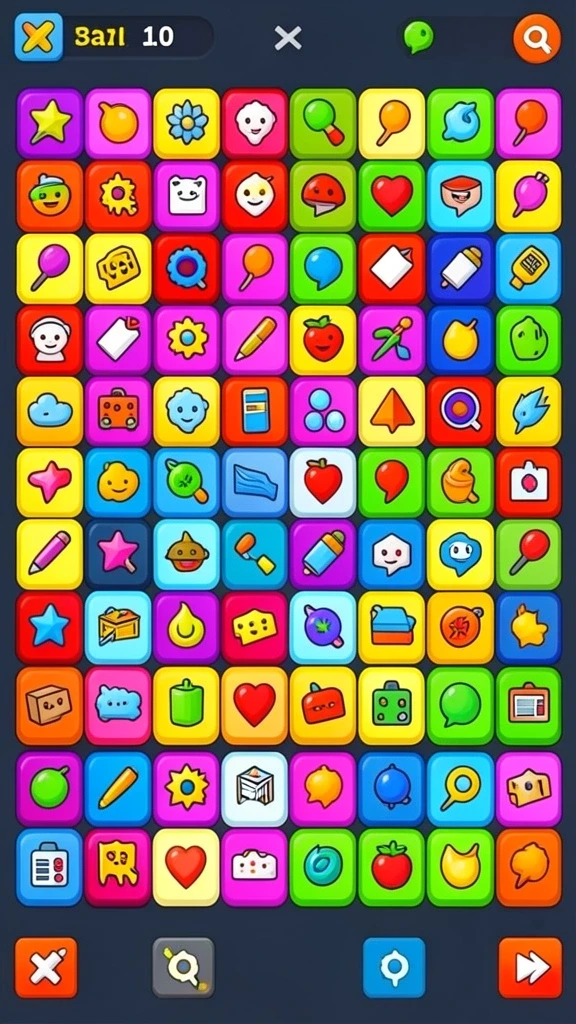The image size is (576, 1024).
Task: Tap the white X in the top bar
Action: [288, 39]
